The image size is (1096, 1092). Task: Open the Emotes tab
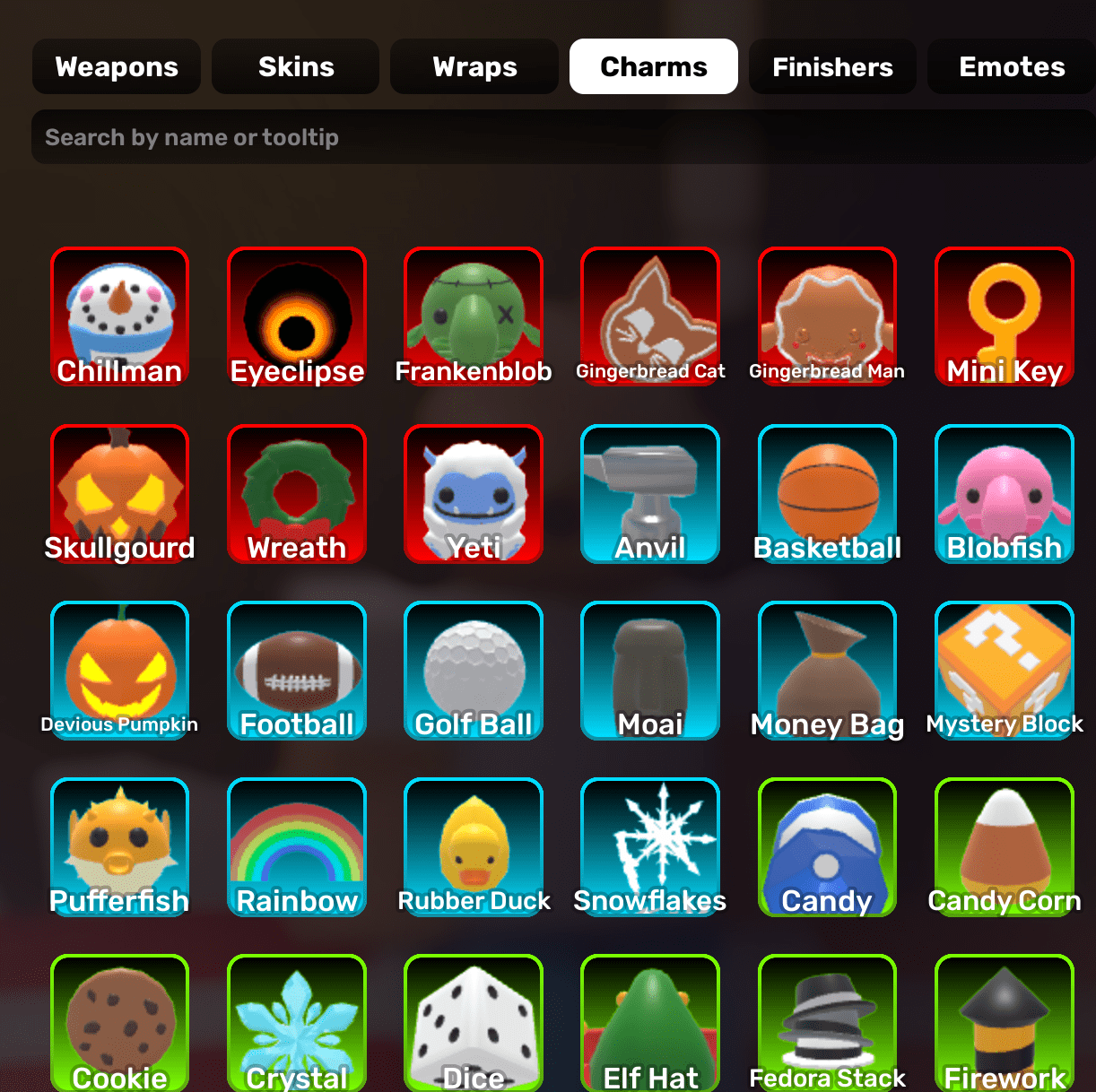click(x=1011, y=67)
